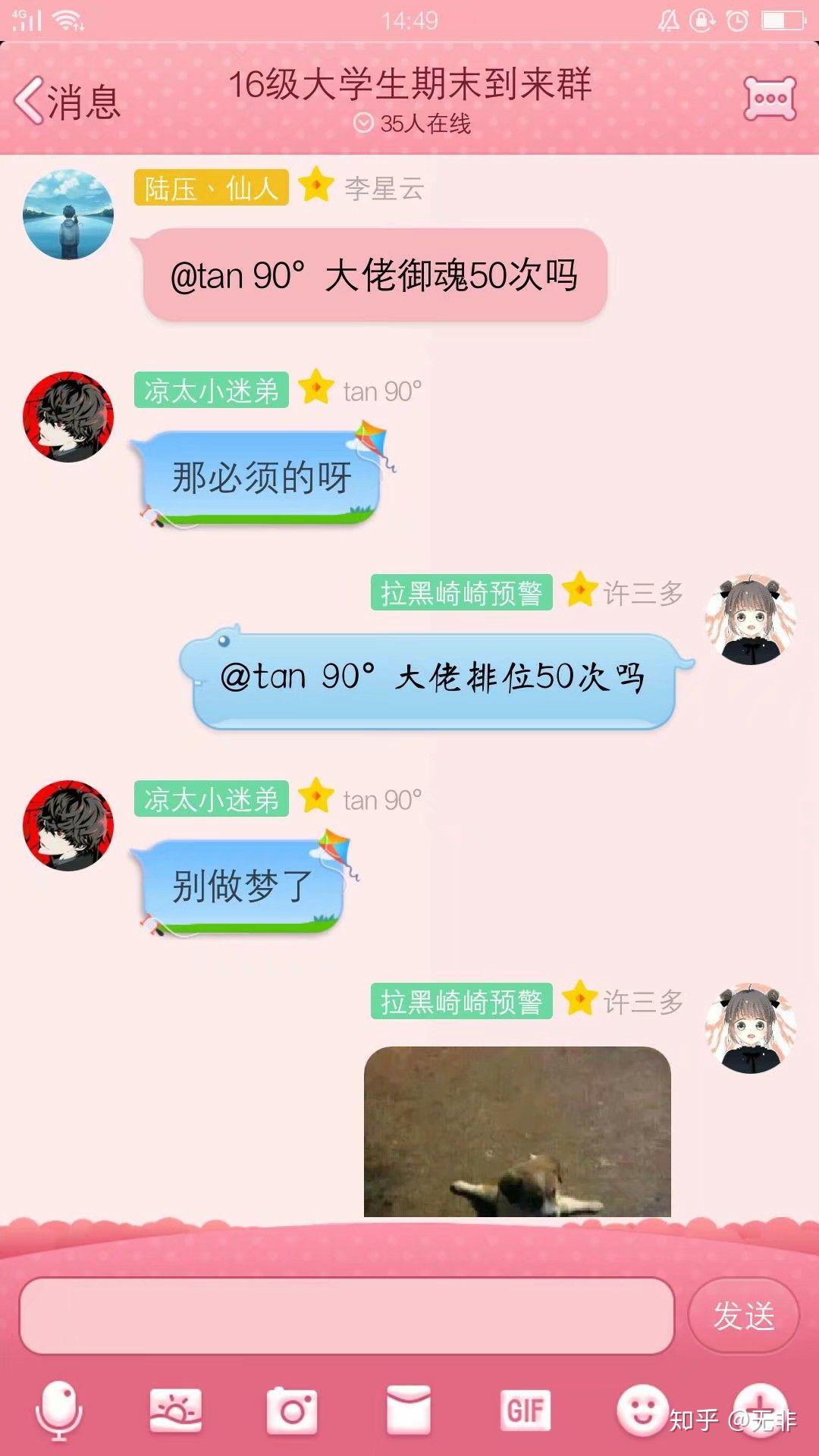Open the GIF picker
This screenshot has width=819, height=1456.
525,1410
